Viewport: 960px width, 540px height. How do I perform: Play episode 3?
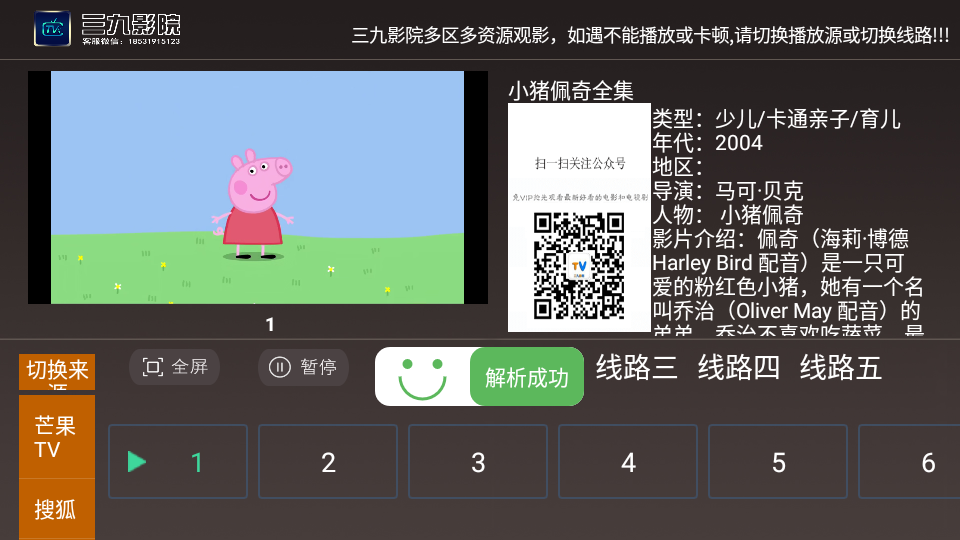(478, 462)
